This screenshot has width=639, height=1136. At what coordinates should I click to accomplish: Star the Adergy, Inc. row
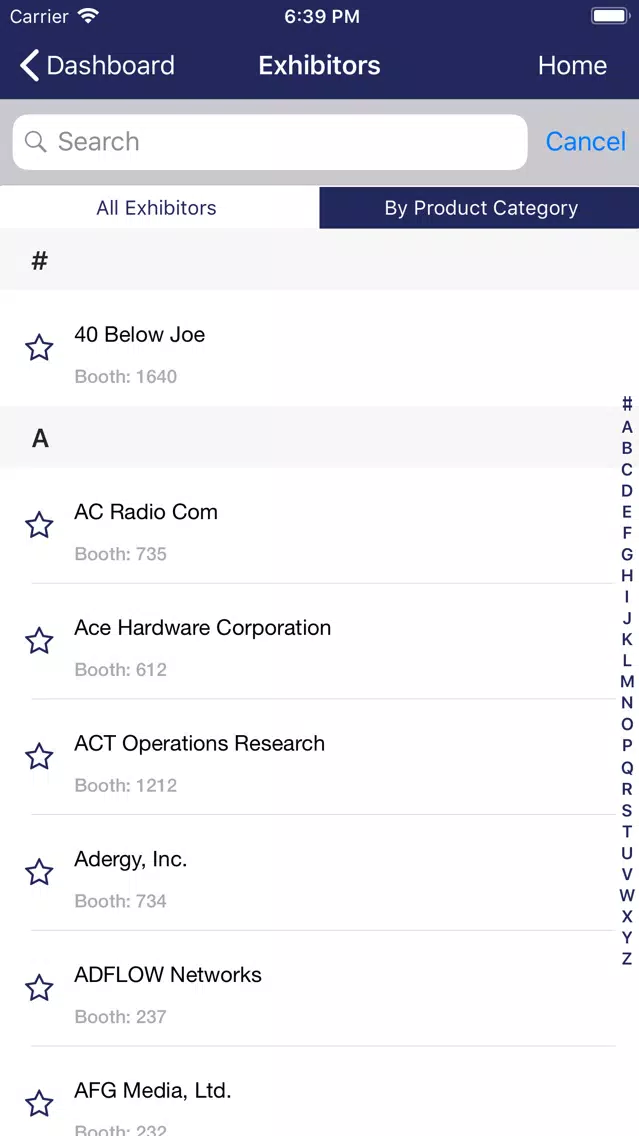coord(39,873)
